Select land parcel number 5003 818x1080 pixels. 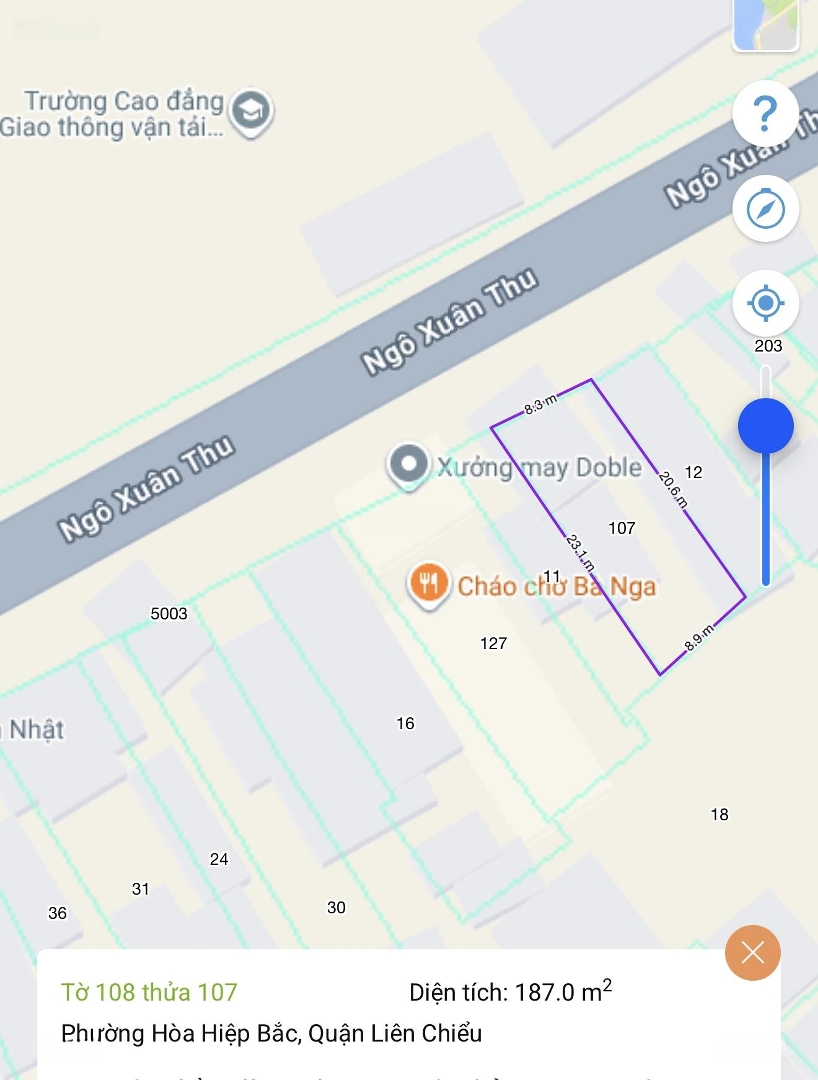point(169,613)
